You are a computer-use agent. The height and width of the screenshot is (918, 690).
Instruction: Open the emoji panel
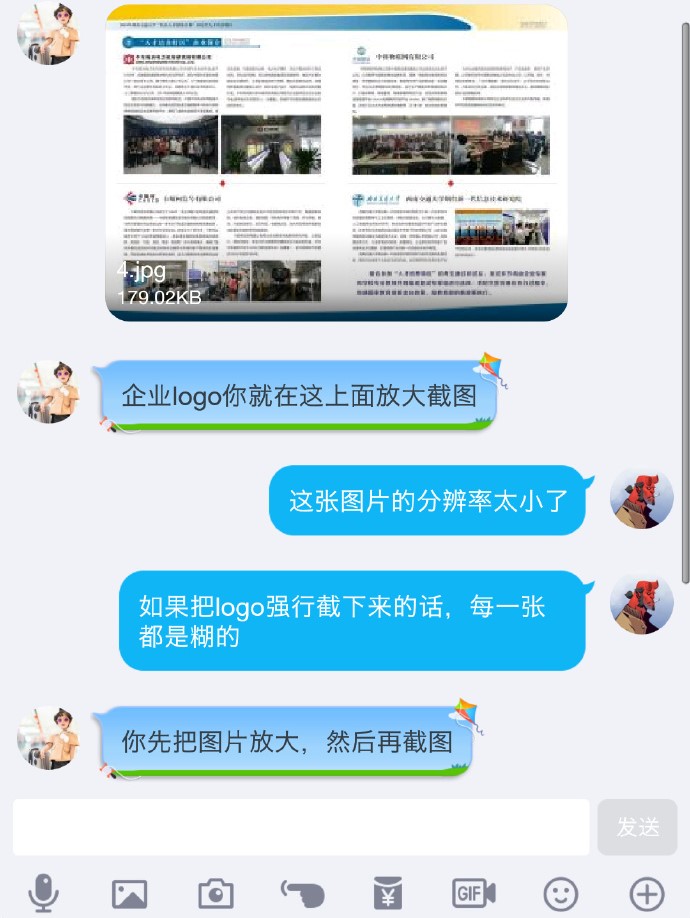(561, 893)
